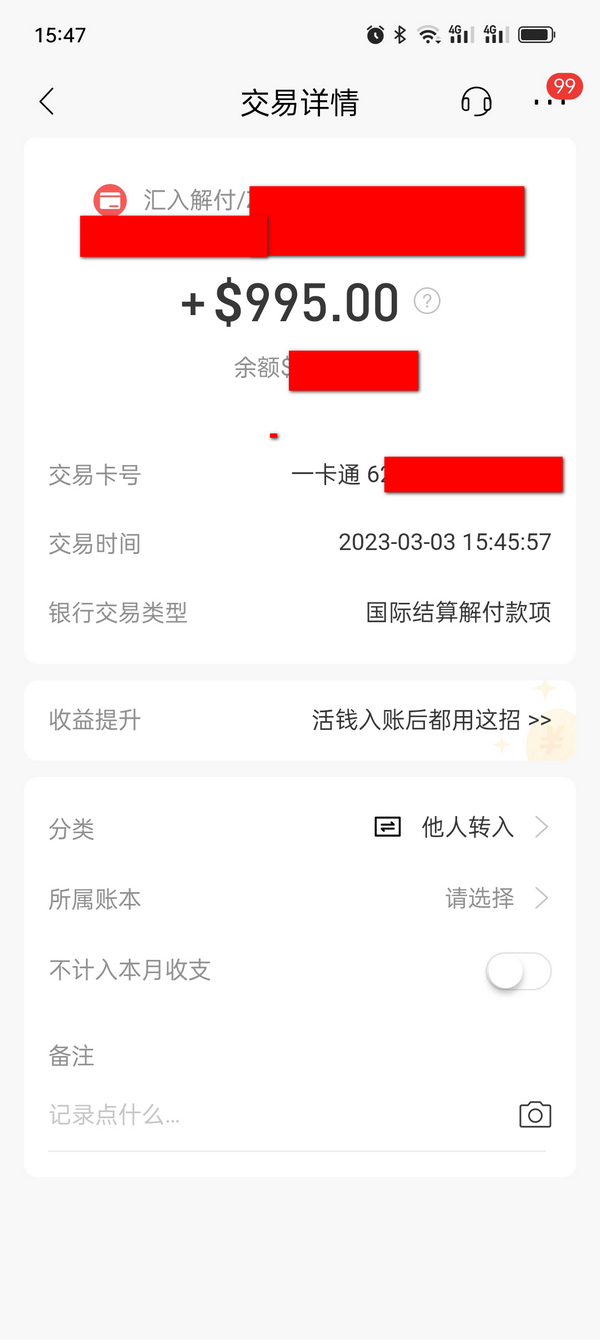Image resolution: width=600 pixels, height=1340 pixels.
Task: Open the overflow menu with 99 badge
Action: (550, 101)
